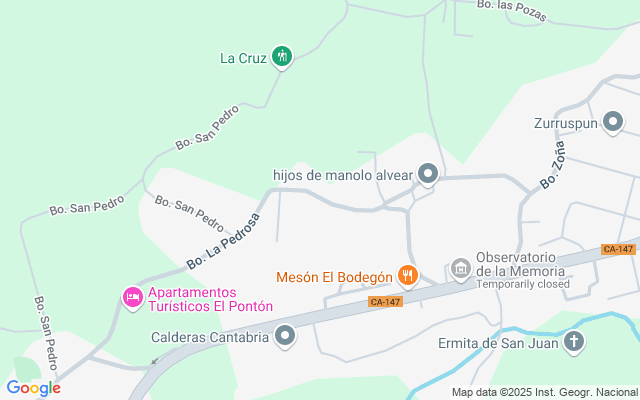Viewport: 640px width, 400px height.
Task: Tap the hijos de manolo alvear pin
Action: pyautogui.click(x=428, y=175)
